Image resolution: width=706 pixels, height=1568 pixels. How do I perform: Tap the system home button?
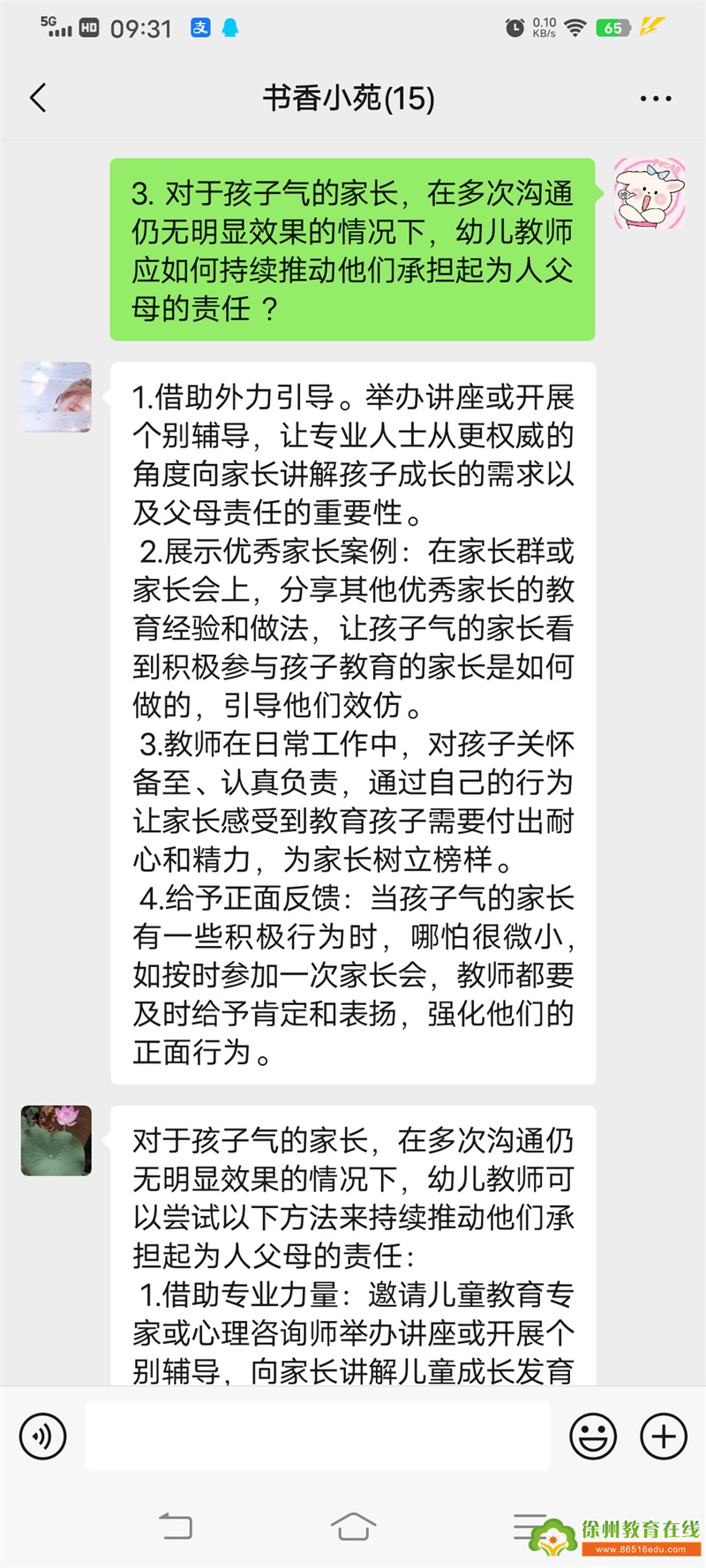pos(353,1527)
